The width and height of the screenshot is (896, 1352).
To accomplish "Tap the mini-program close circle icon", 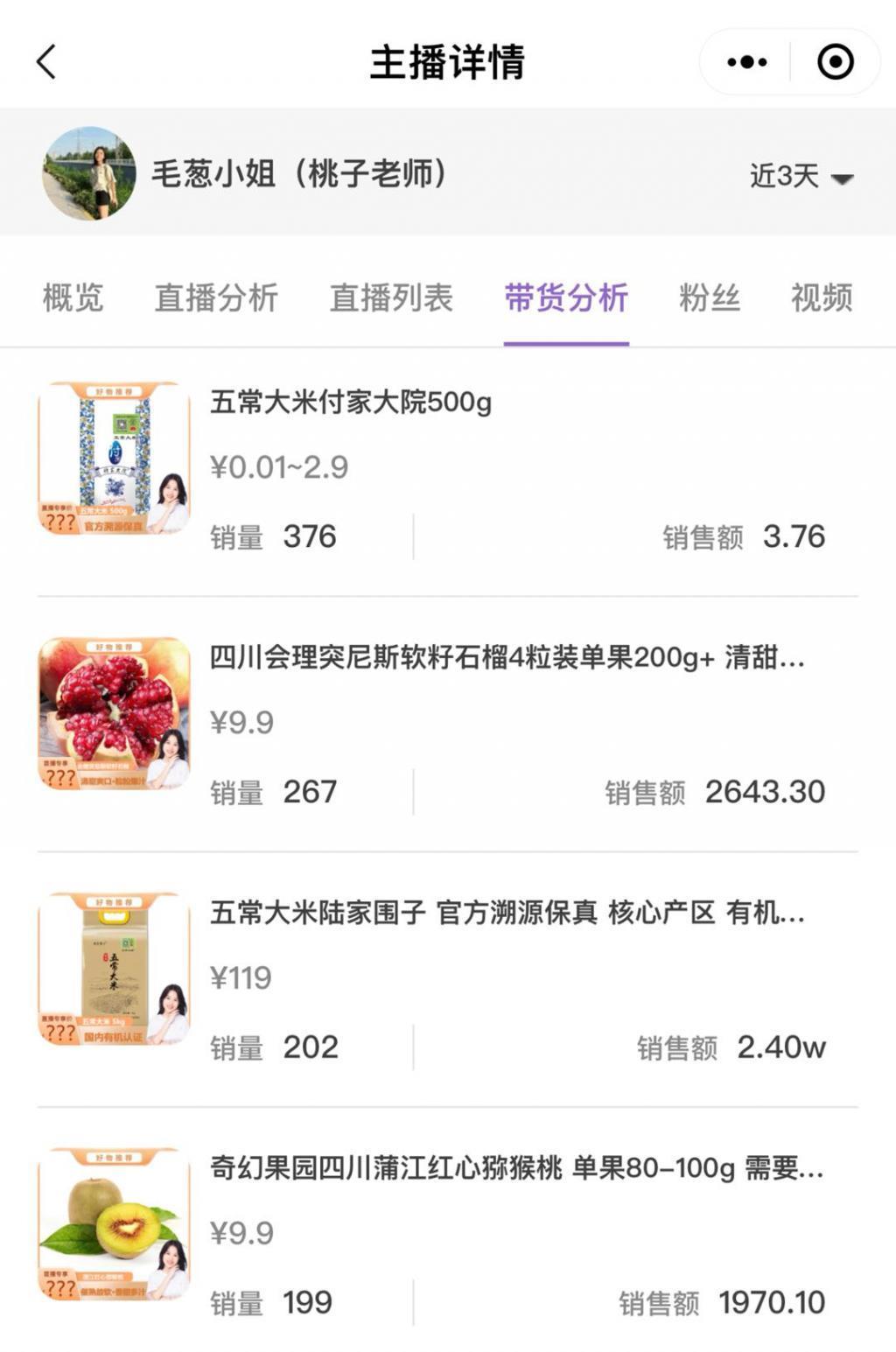I will pos(835,61).
